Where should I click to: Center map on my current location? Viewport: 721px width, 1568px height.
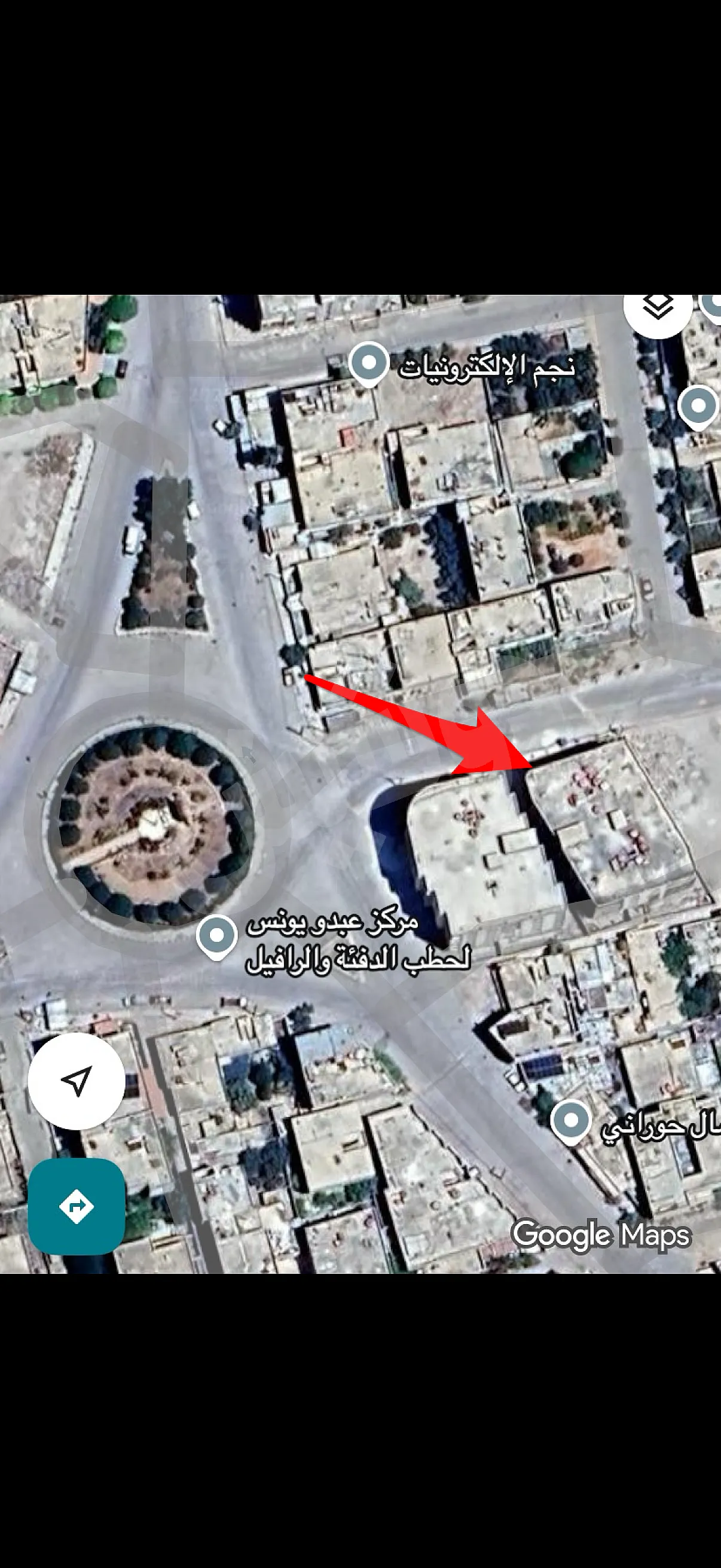click(x=77, y=1081)
